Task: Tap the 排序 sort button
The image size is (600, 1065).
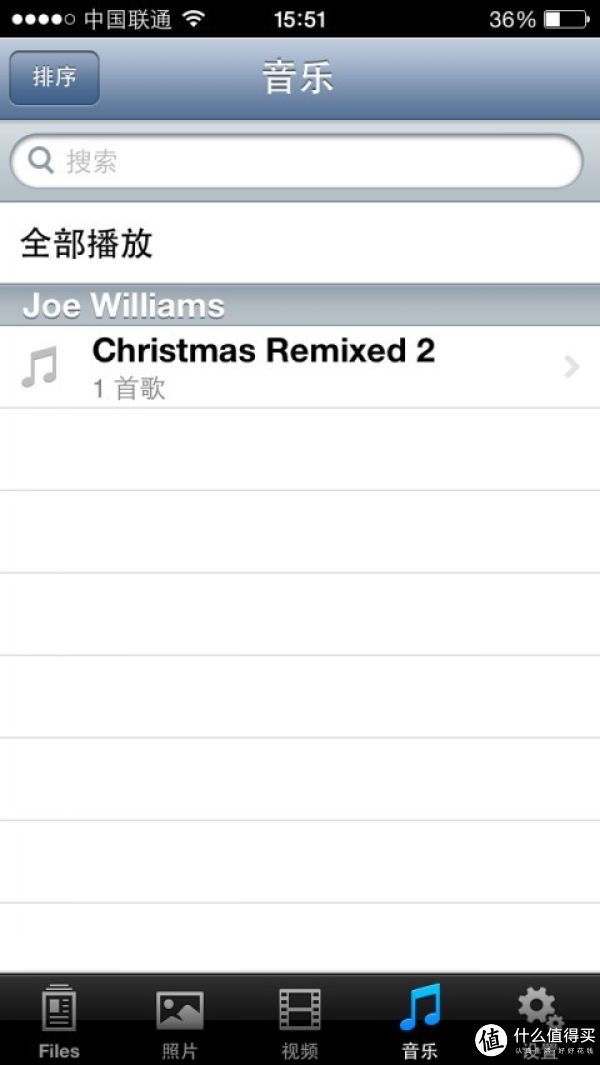Action: 54,78
